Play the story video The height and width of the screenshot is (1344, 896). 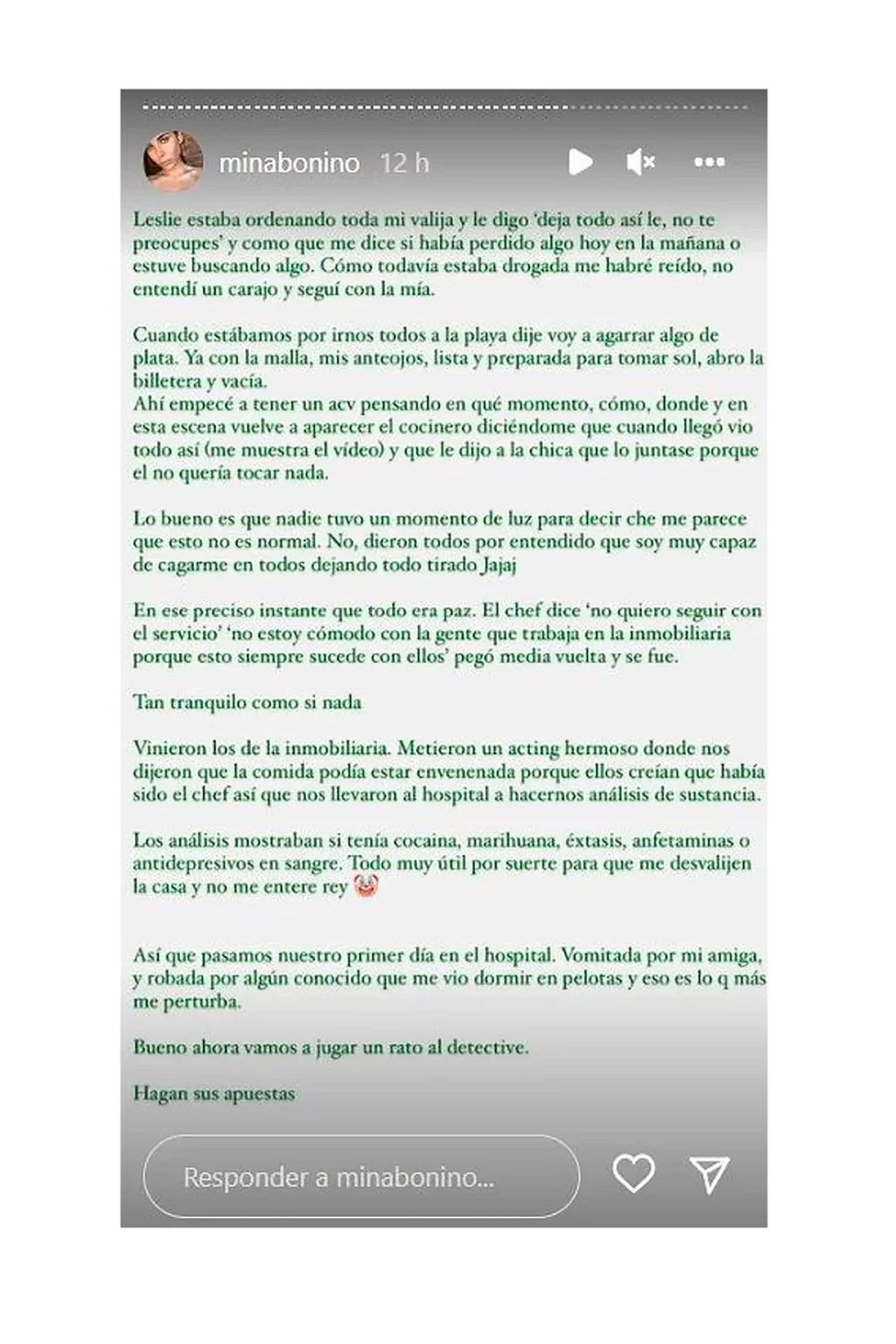click(582, 160)
